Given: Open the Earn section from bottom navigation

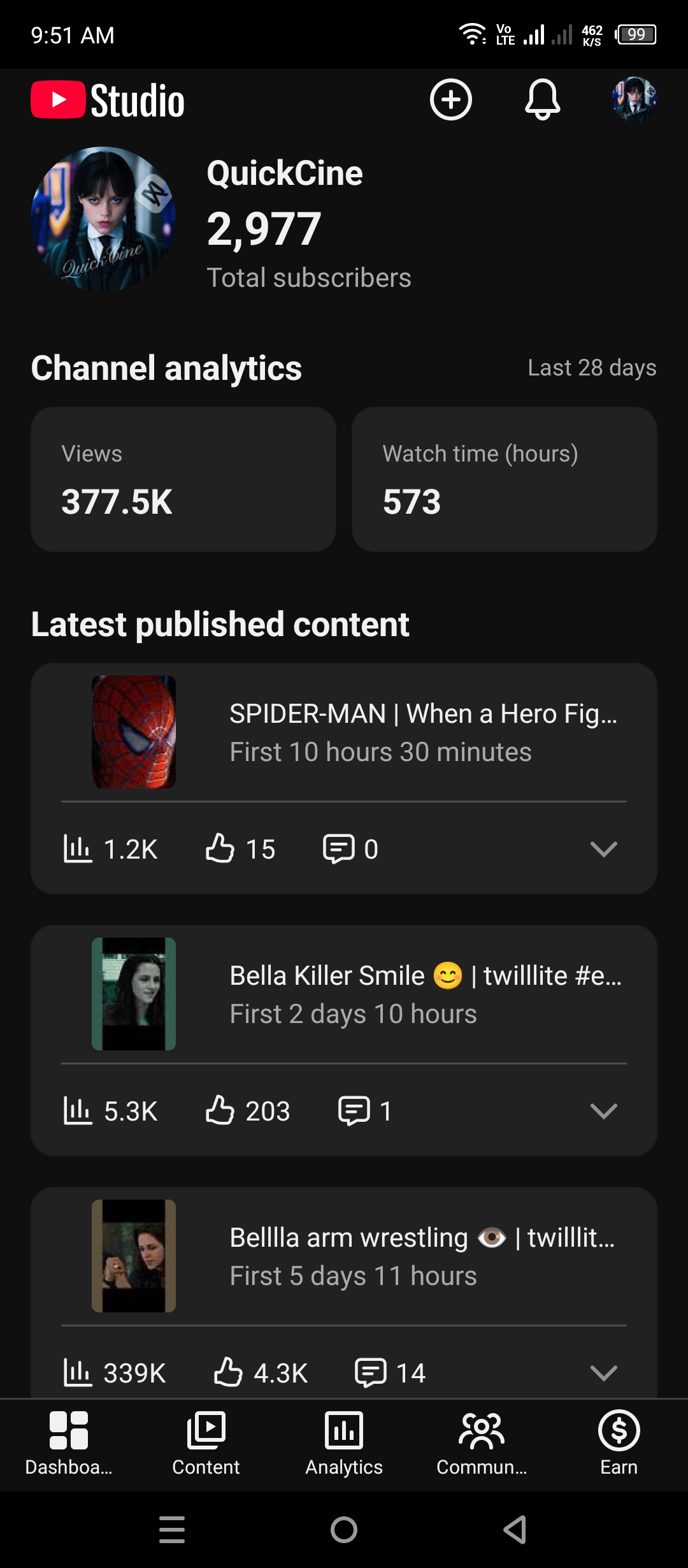Looking at the screenshot, I should 619,1431.
